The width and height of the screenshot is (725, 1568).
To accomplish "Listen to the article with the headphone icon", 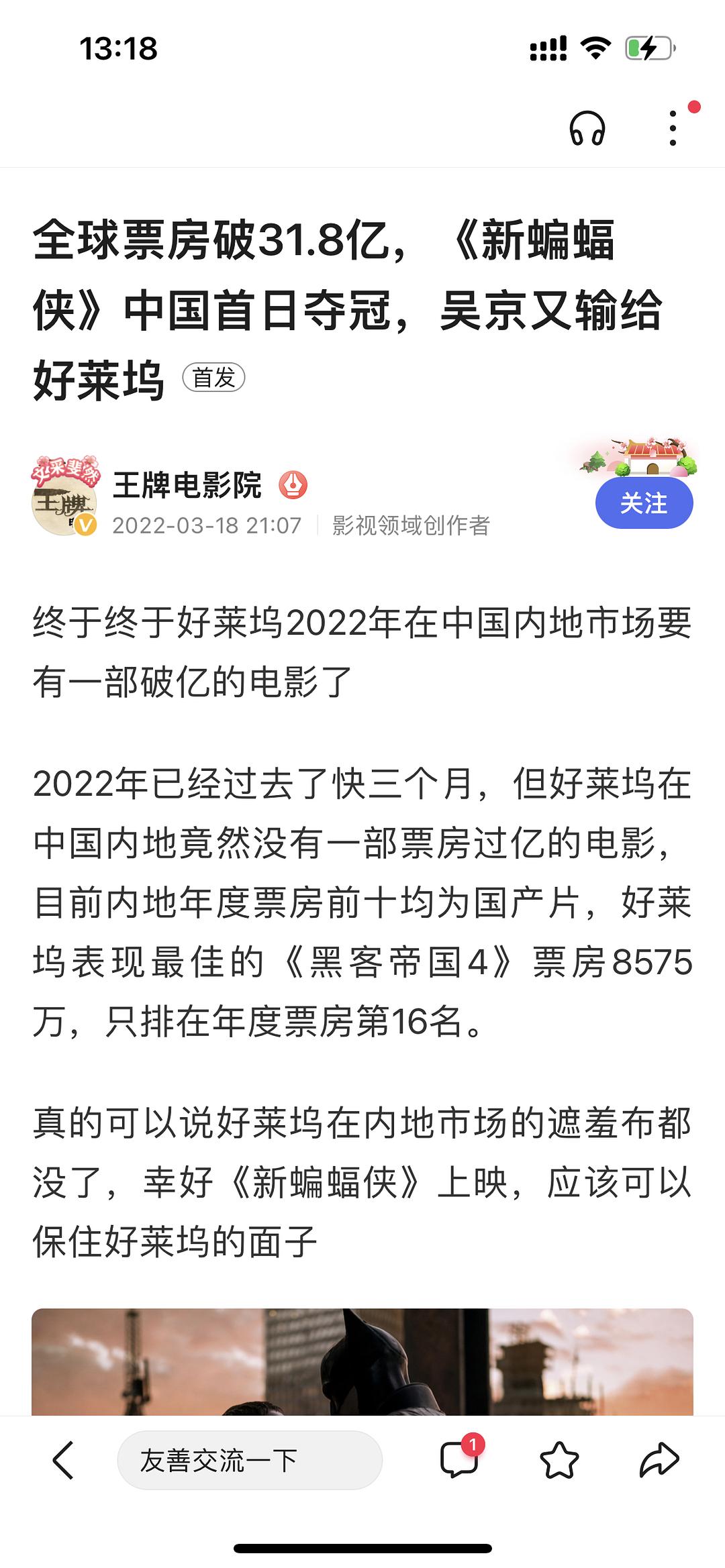I will point(587,128).
